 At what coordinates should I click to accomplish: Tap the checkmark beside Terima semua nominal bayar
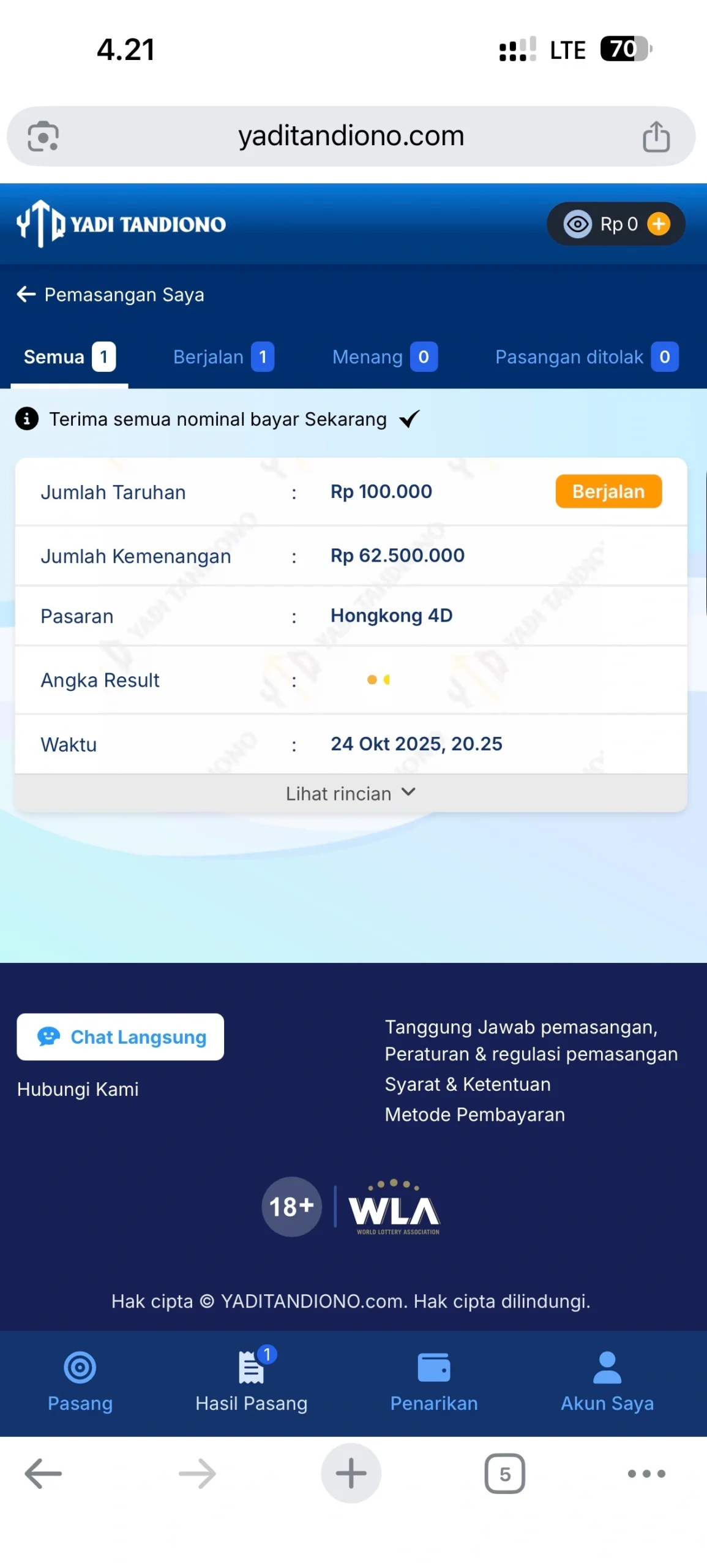click(409, 419)
